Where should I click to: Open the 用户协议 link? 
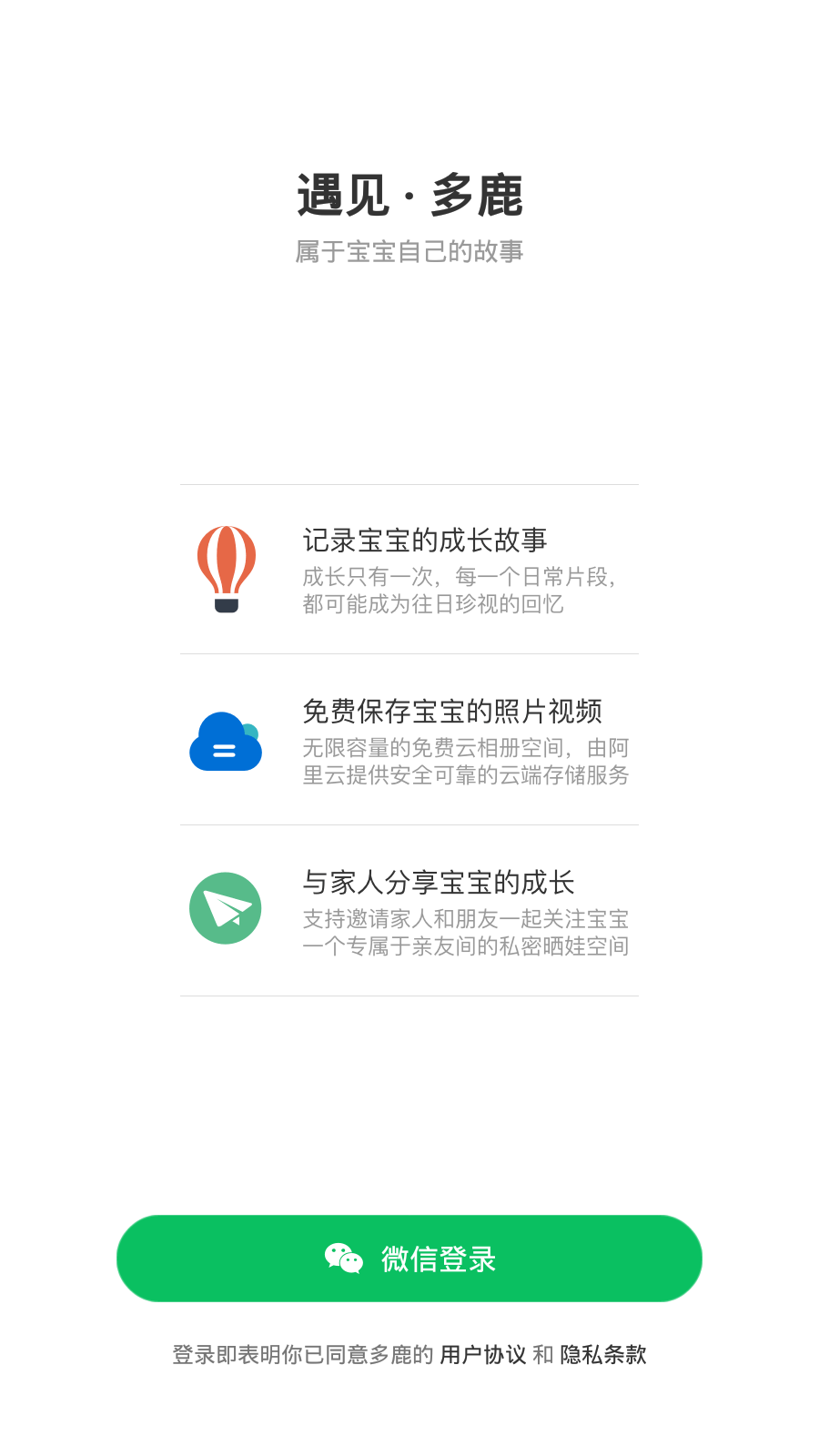pos(483,1355)
